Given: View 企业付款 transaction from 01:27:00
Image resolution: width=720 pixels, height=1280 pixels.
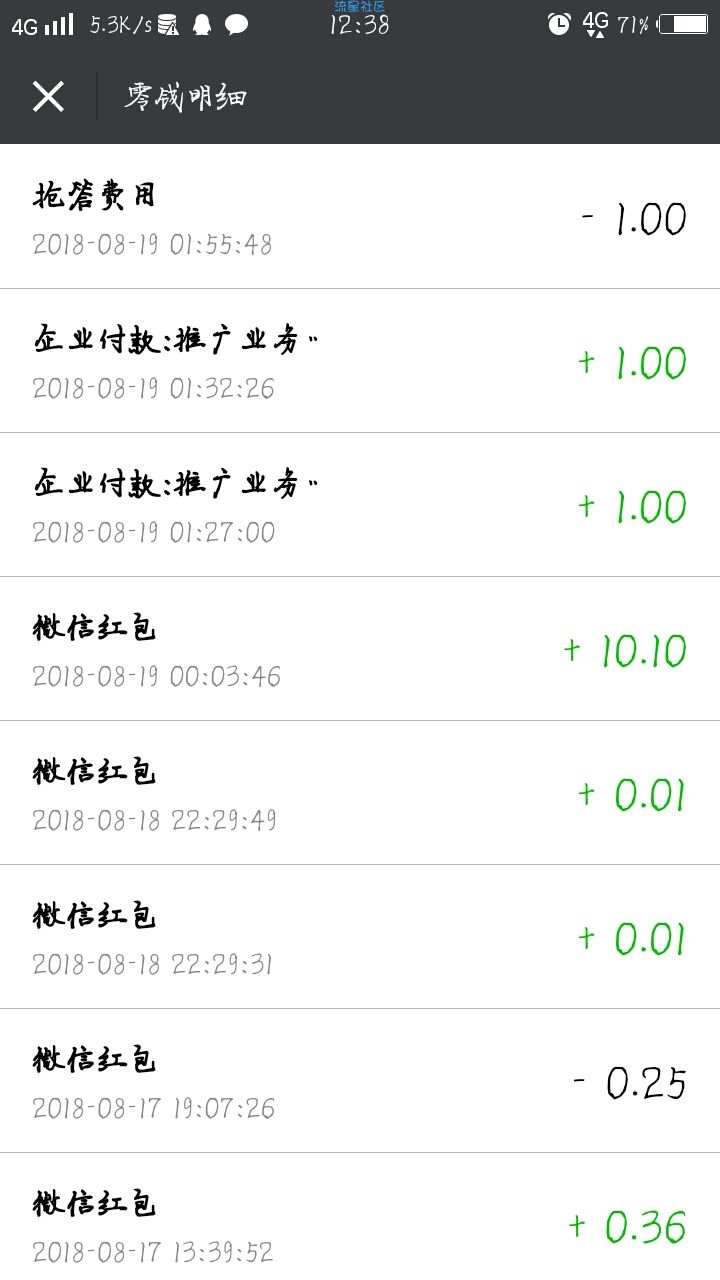Looking at the screenshot, I should 360,505.
